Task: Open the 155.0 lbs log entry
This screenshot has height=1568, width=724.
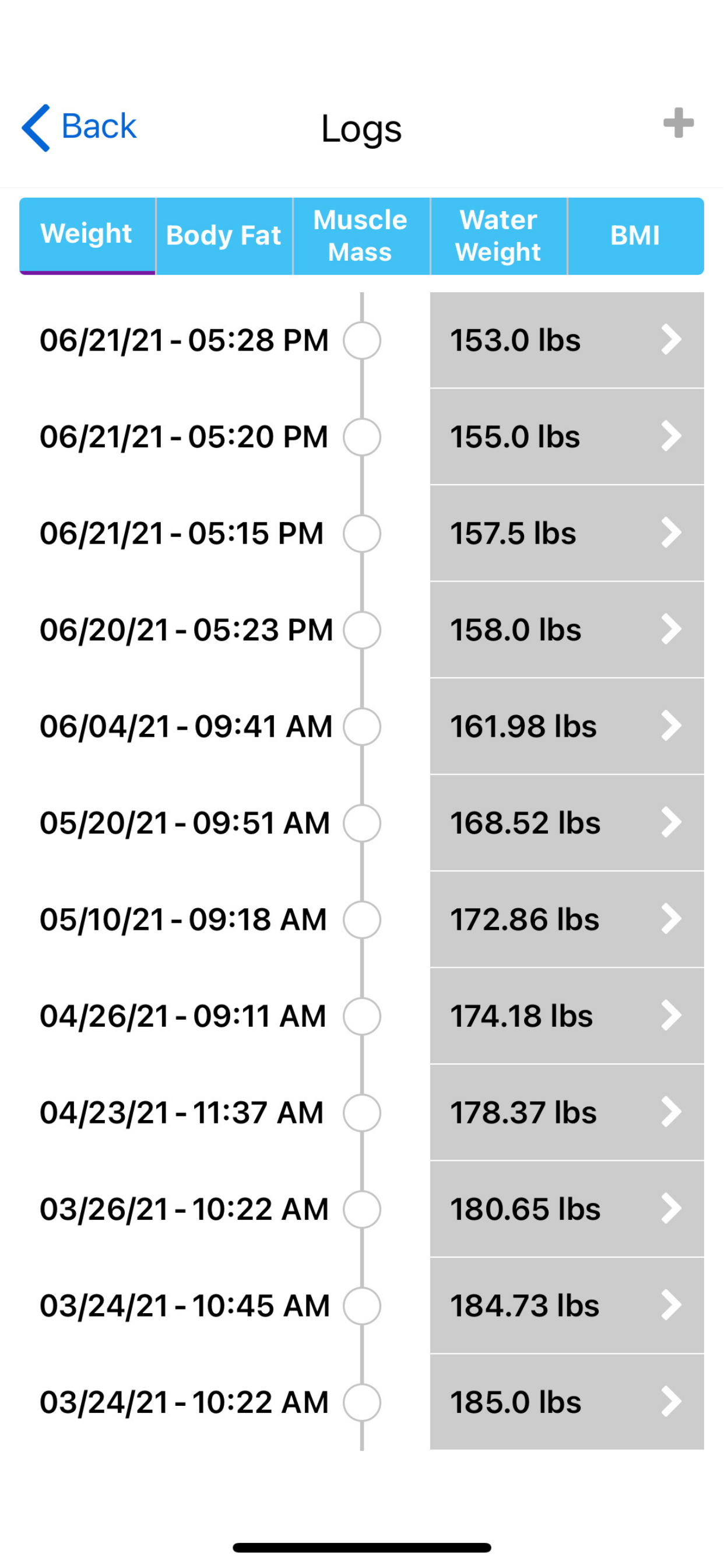Action: tap(567, 436)
